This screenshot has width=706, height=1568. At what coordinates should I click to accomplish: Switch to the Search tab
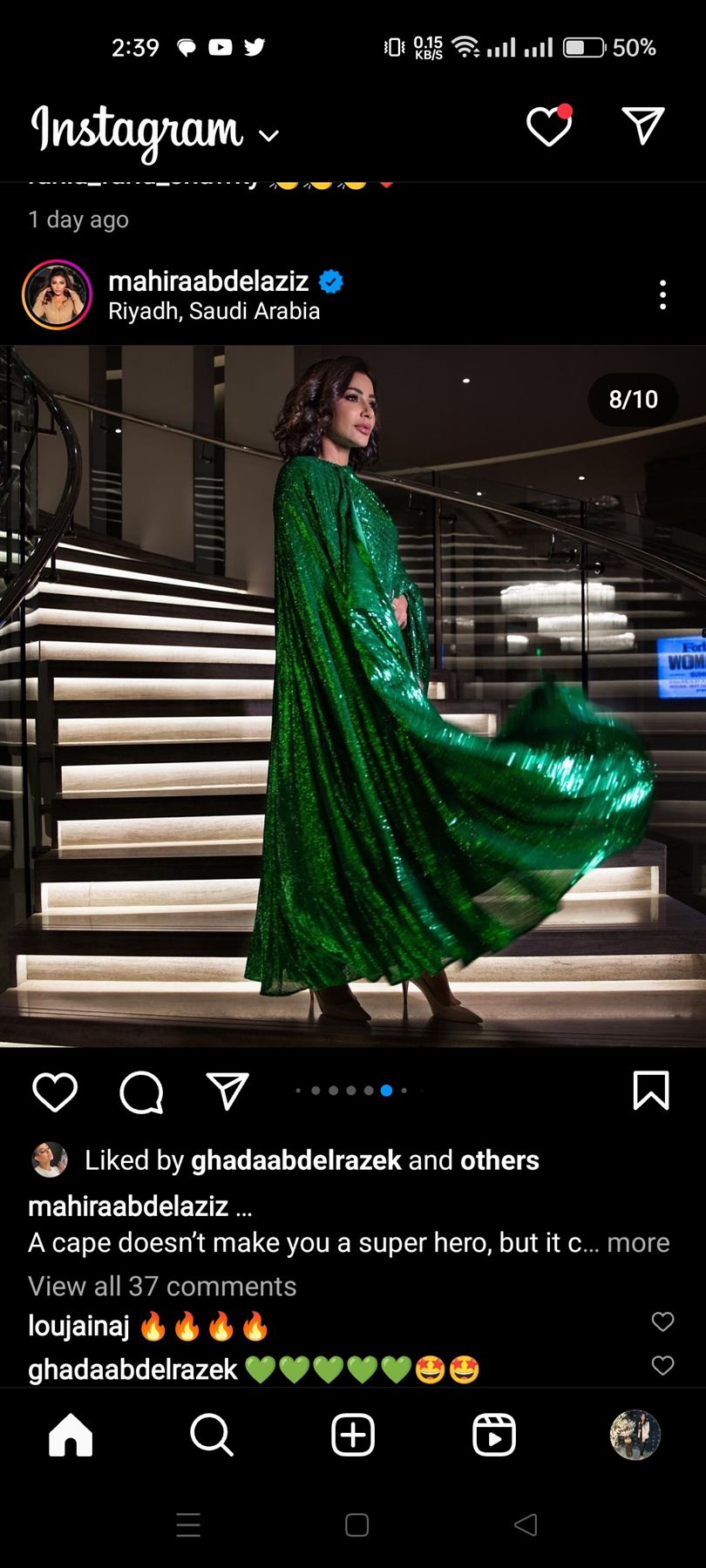pos(212,1435)
